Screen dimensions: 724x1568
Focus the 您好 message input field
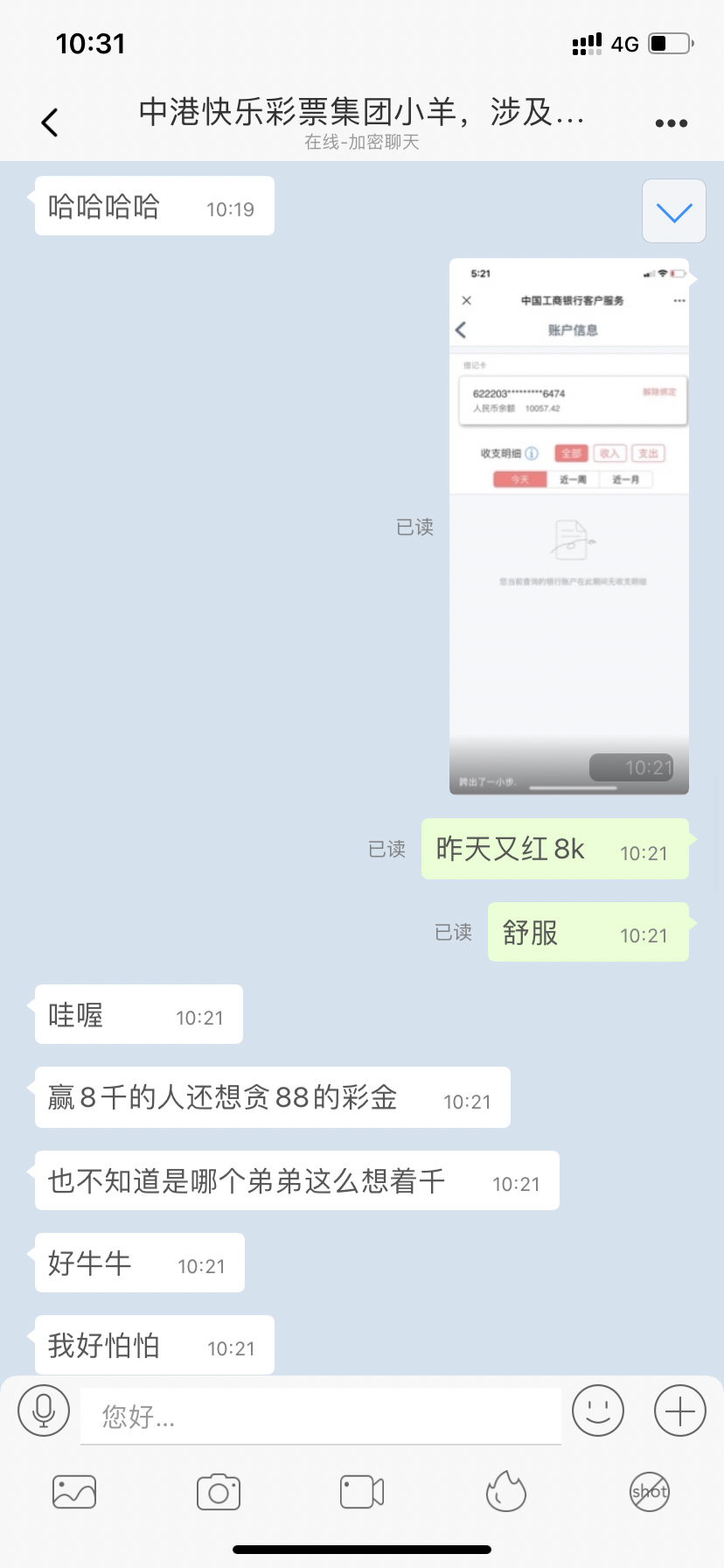click(x=320, y=1416)
